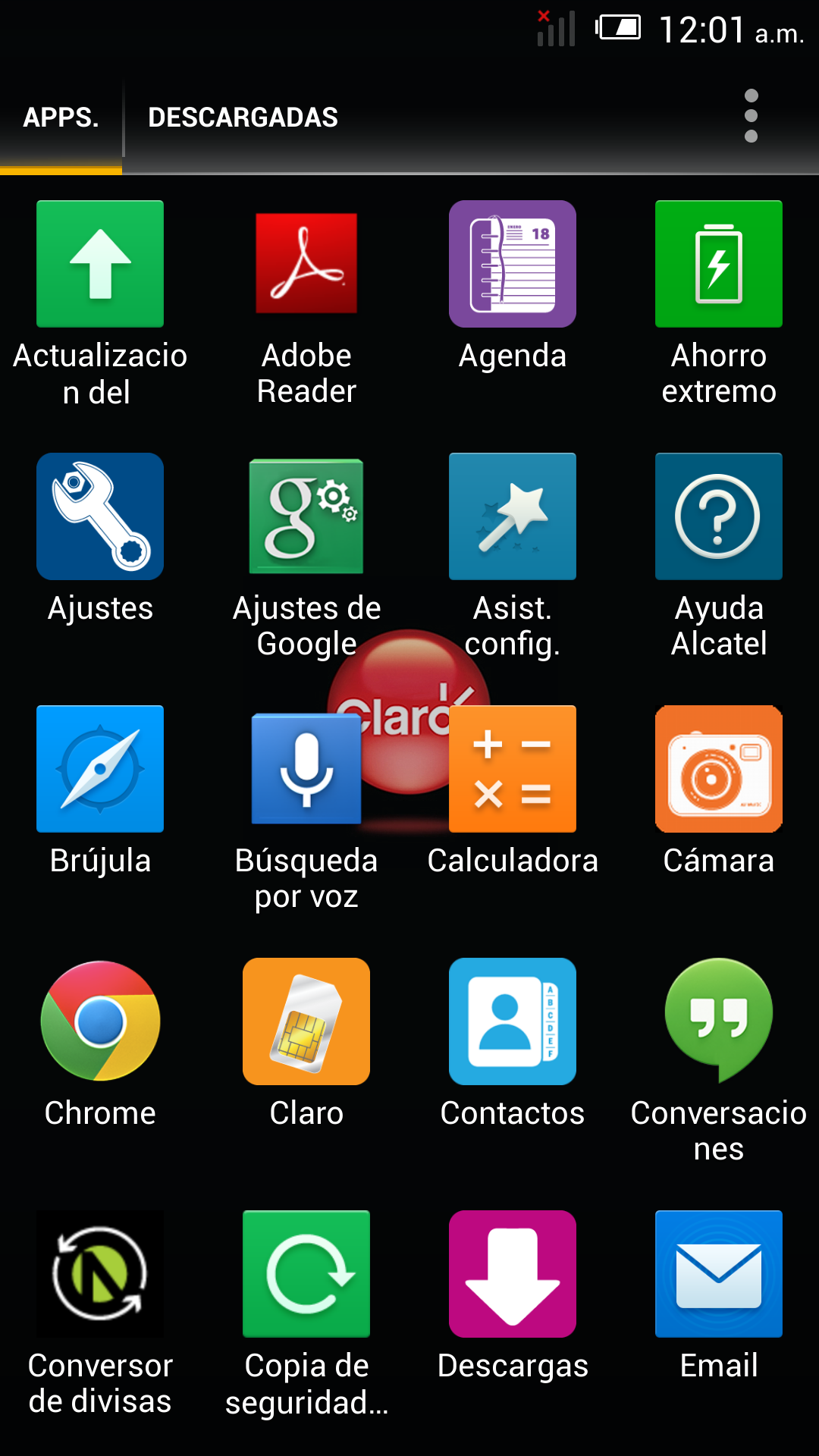Launch the Brújula compass app

[x=100, y=769]
